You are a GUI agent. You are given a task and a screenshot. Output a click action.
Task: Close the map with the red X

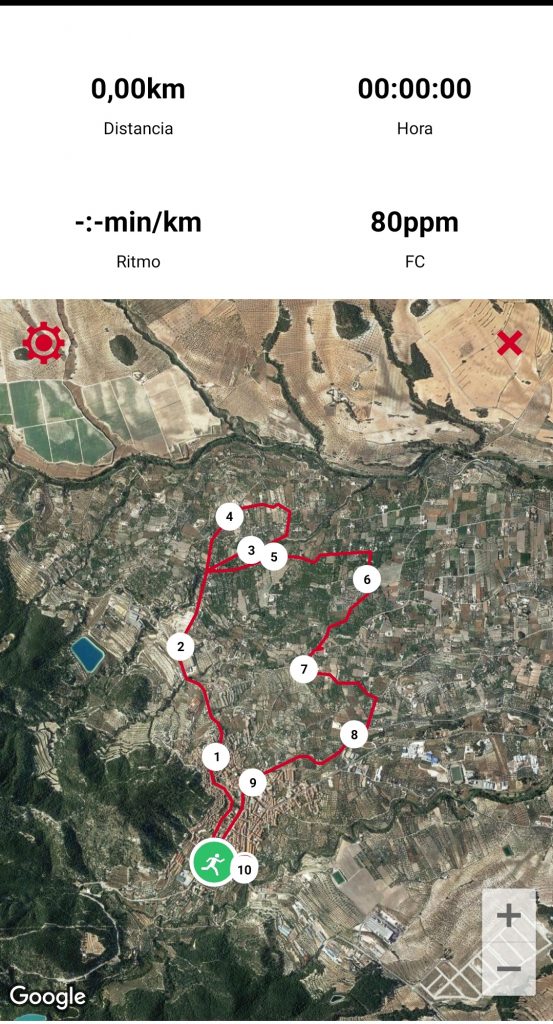click(509, 343)
